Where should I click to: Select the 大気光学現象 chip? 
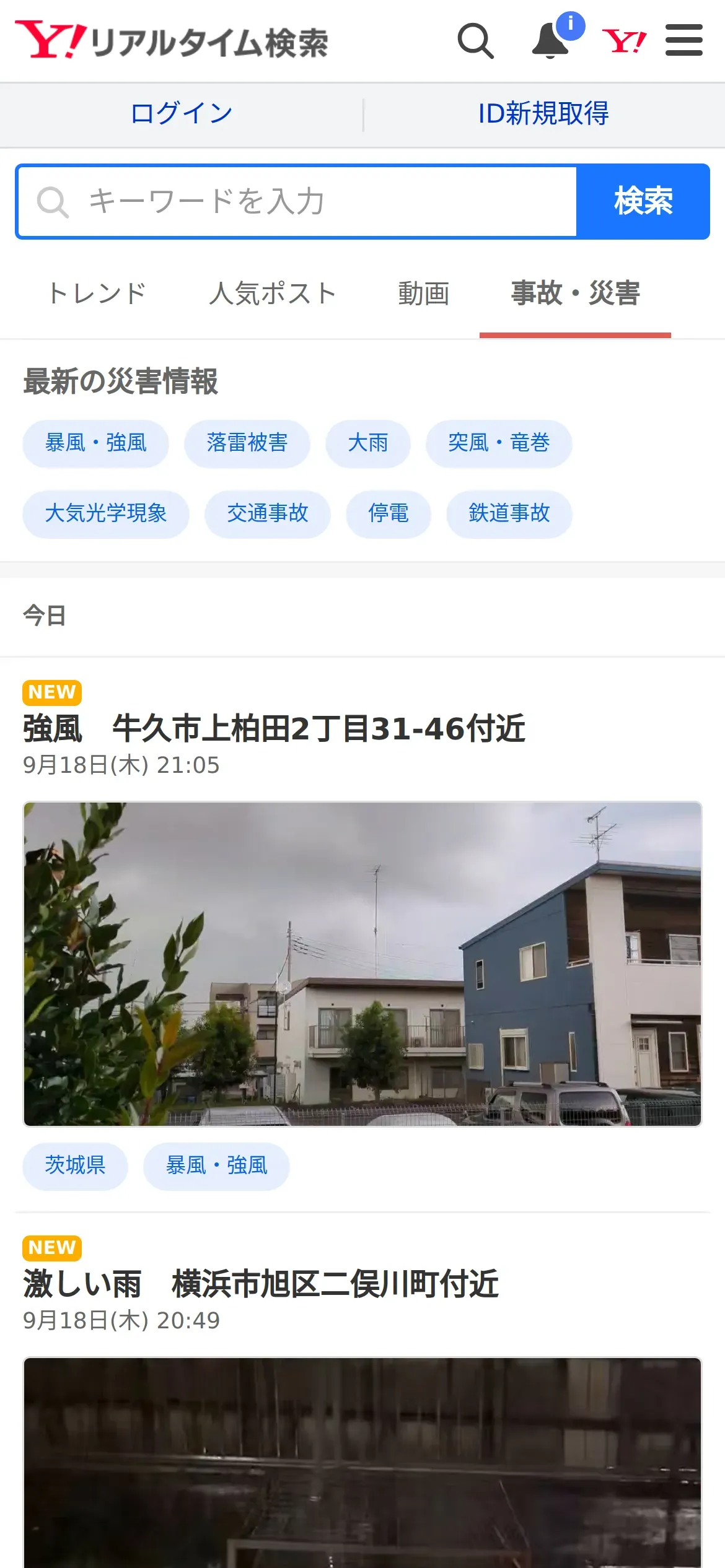(x=106, y=514)
